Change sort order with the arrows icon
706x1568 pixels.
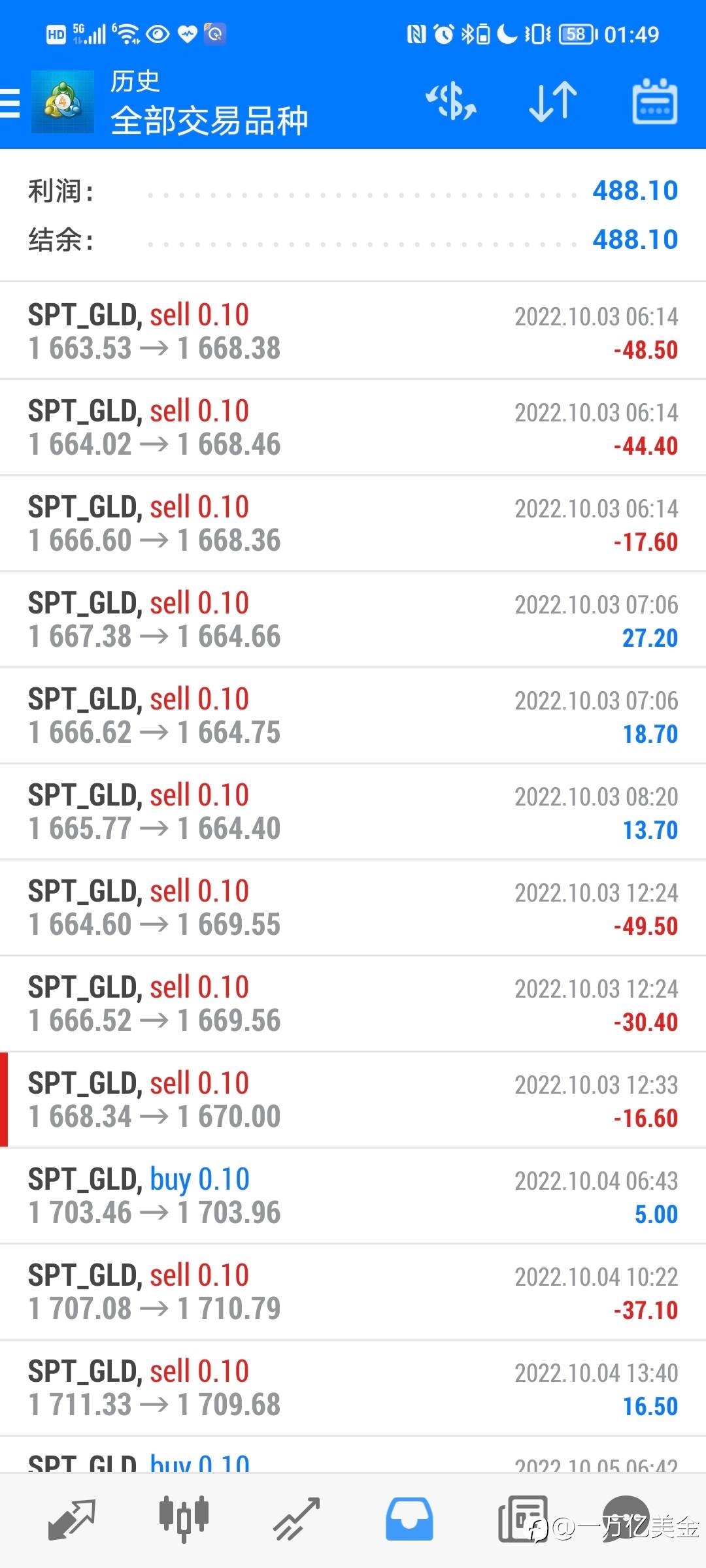pyautogui.click(x=553, y=102)
